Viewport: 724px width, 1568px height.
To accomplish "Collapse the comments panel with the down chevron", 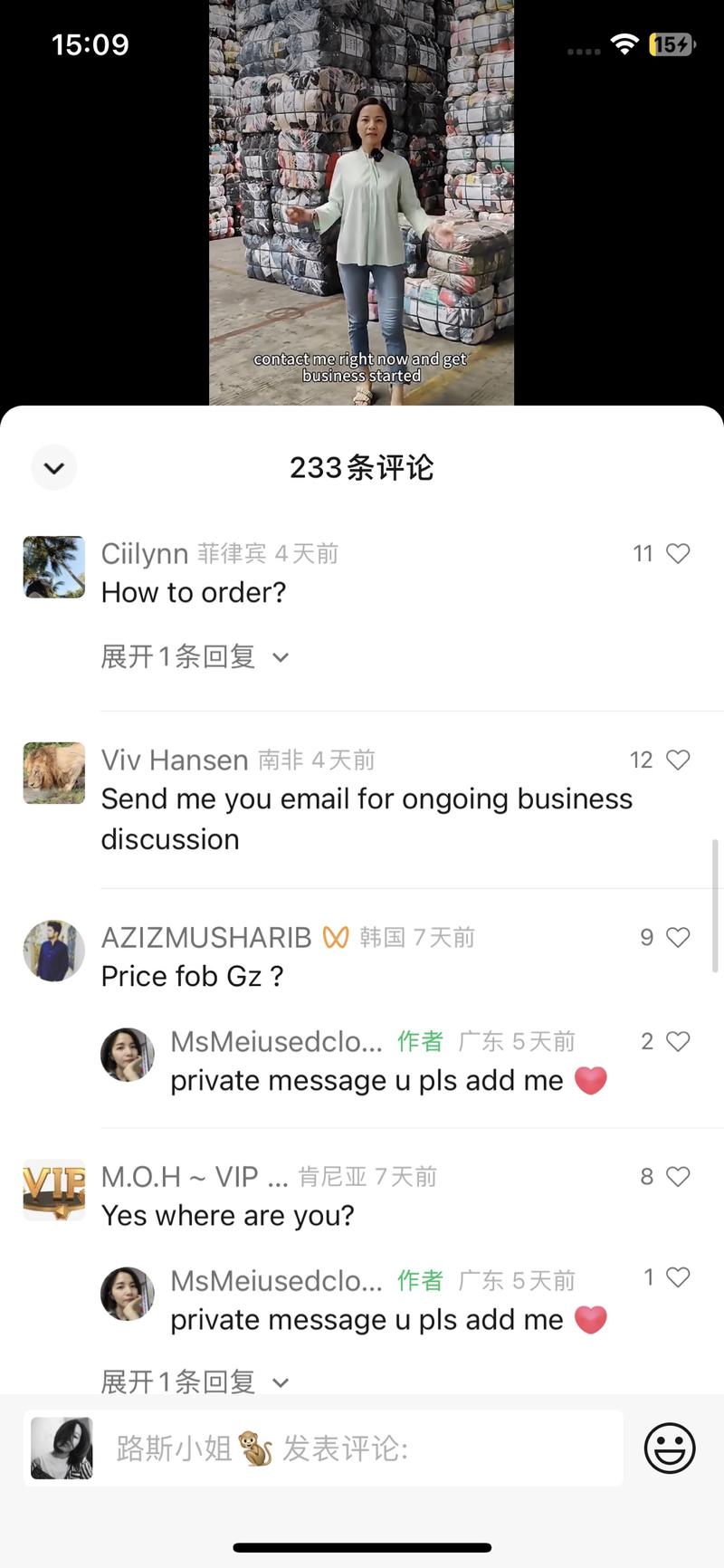I will click(54, 468).
